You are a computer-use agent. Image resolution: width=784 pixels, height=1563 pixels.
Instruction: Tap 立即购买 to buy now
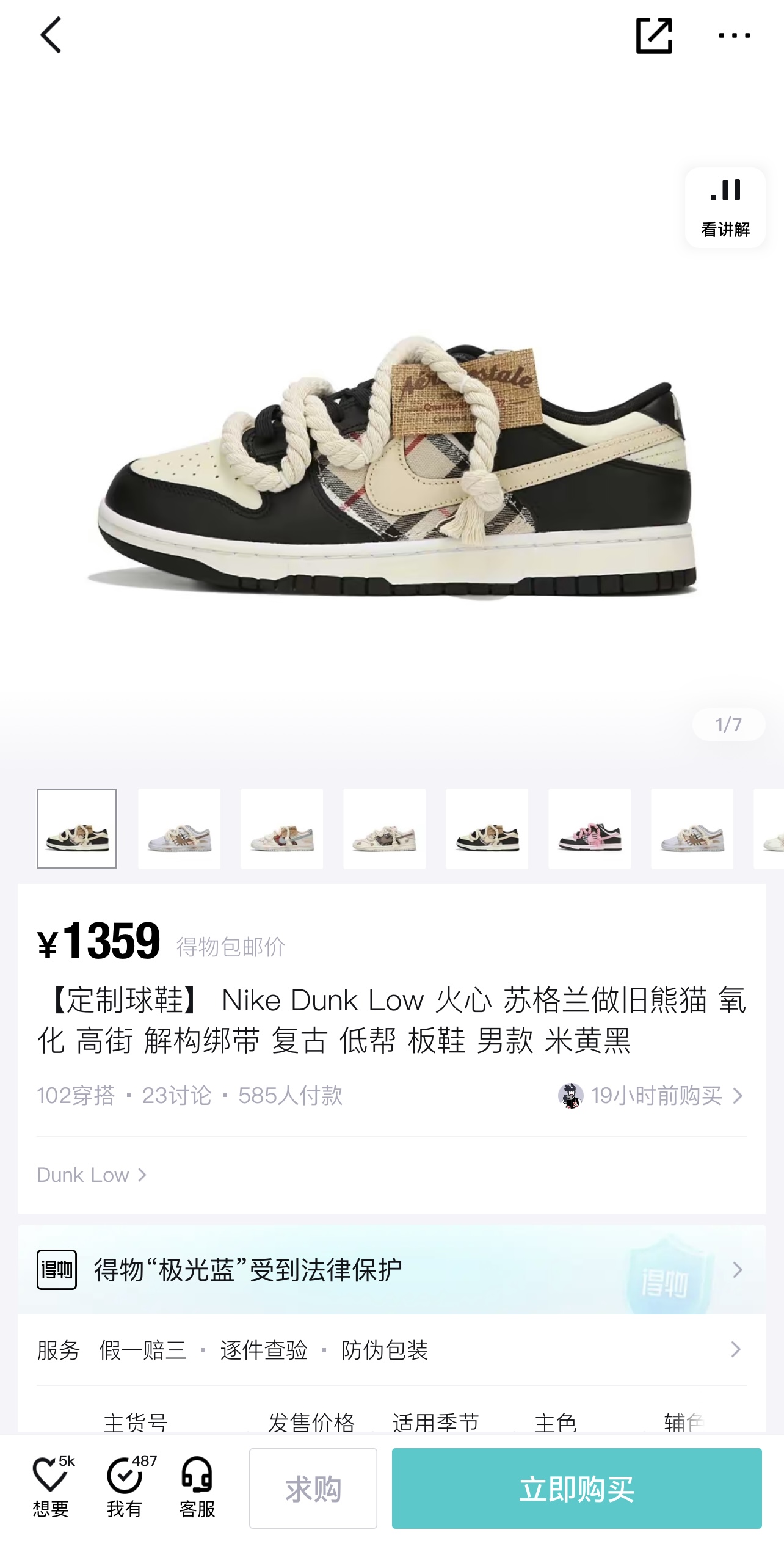(576, 1488)
